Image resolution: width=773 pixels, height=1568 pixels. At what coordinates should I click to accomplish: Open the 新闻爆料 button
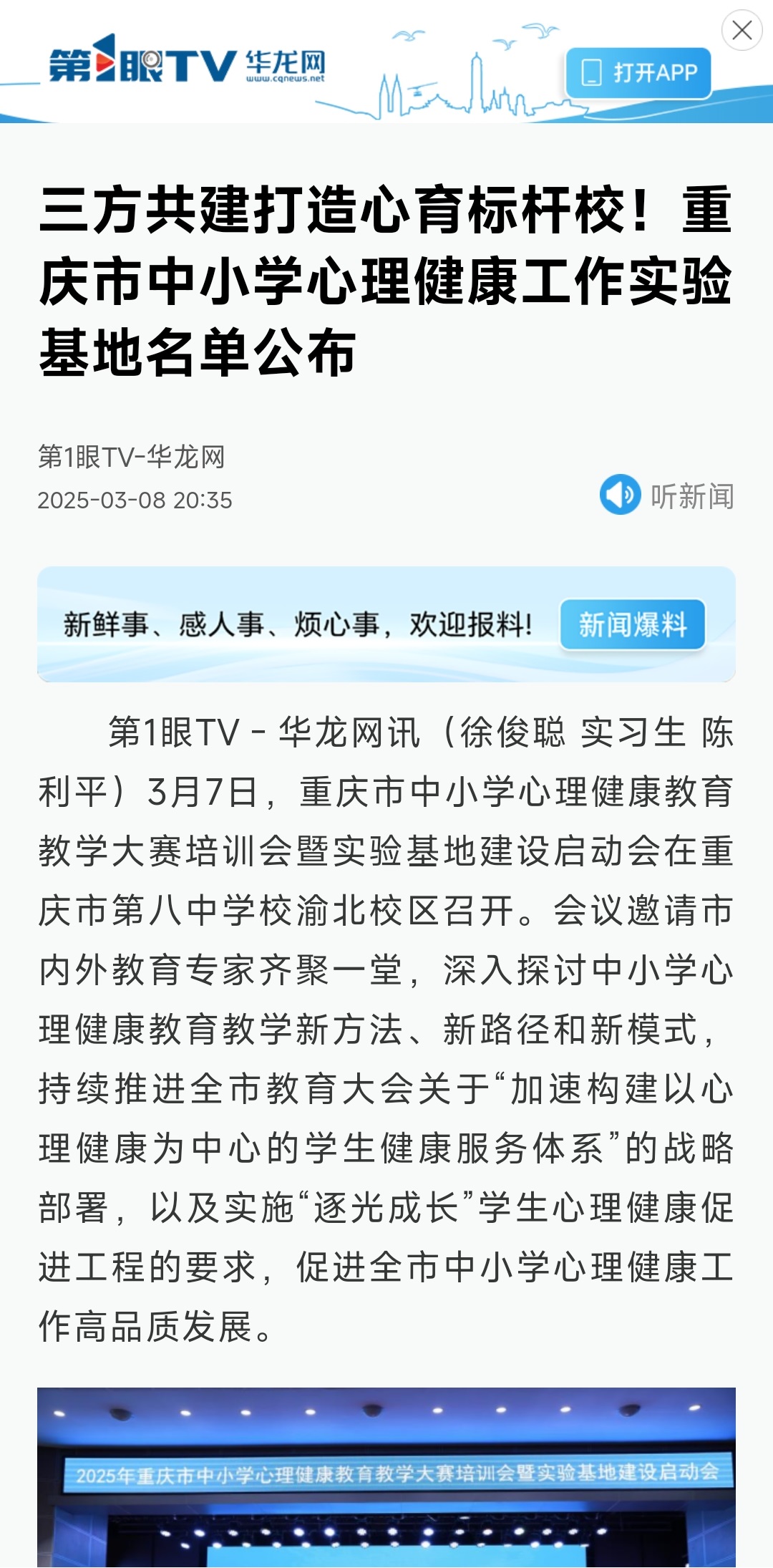point(633,624)
